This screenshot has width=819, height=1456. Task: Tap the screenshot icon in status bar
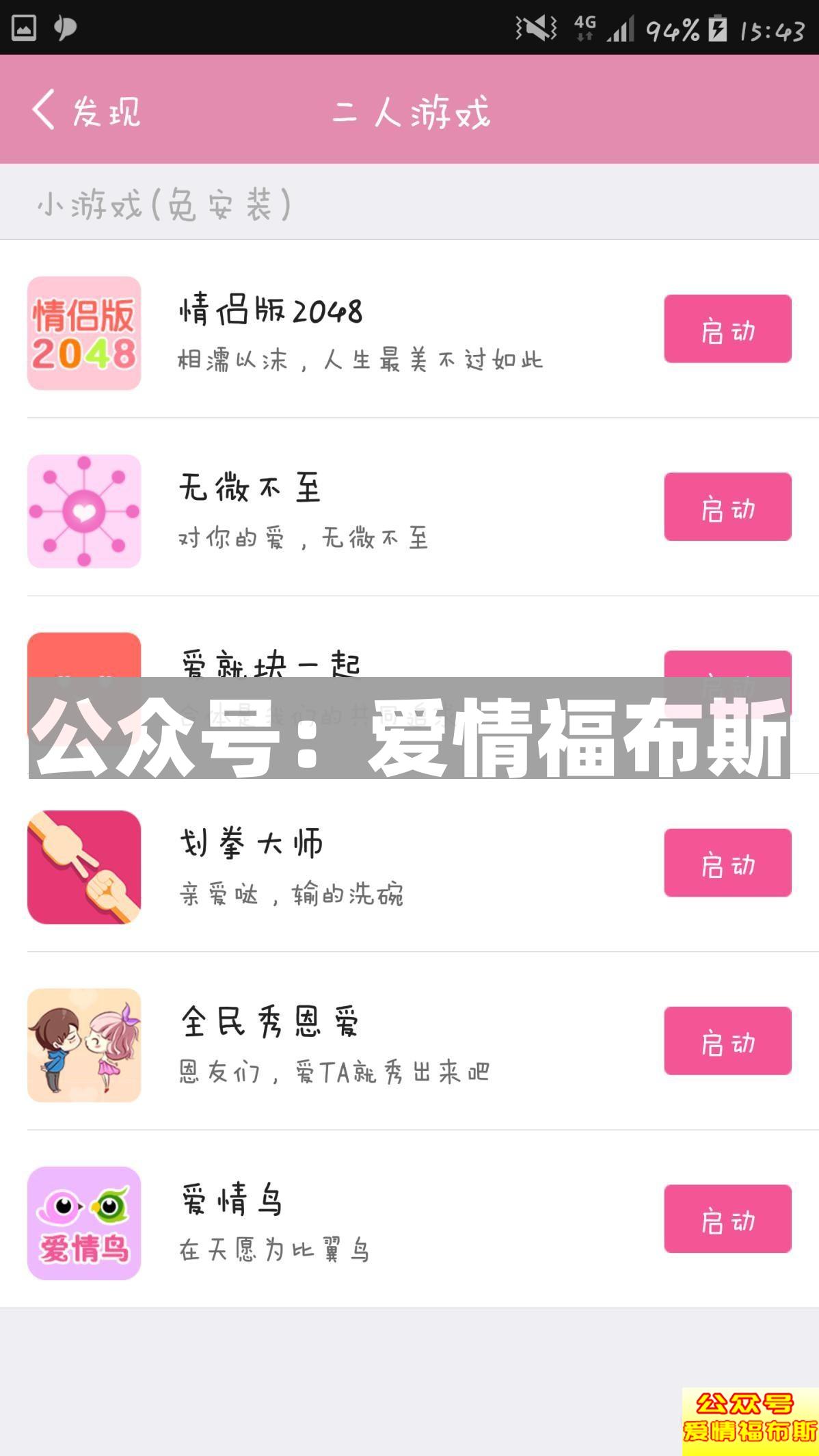coord(23,27)
